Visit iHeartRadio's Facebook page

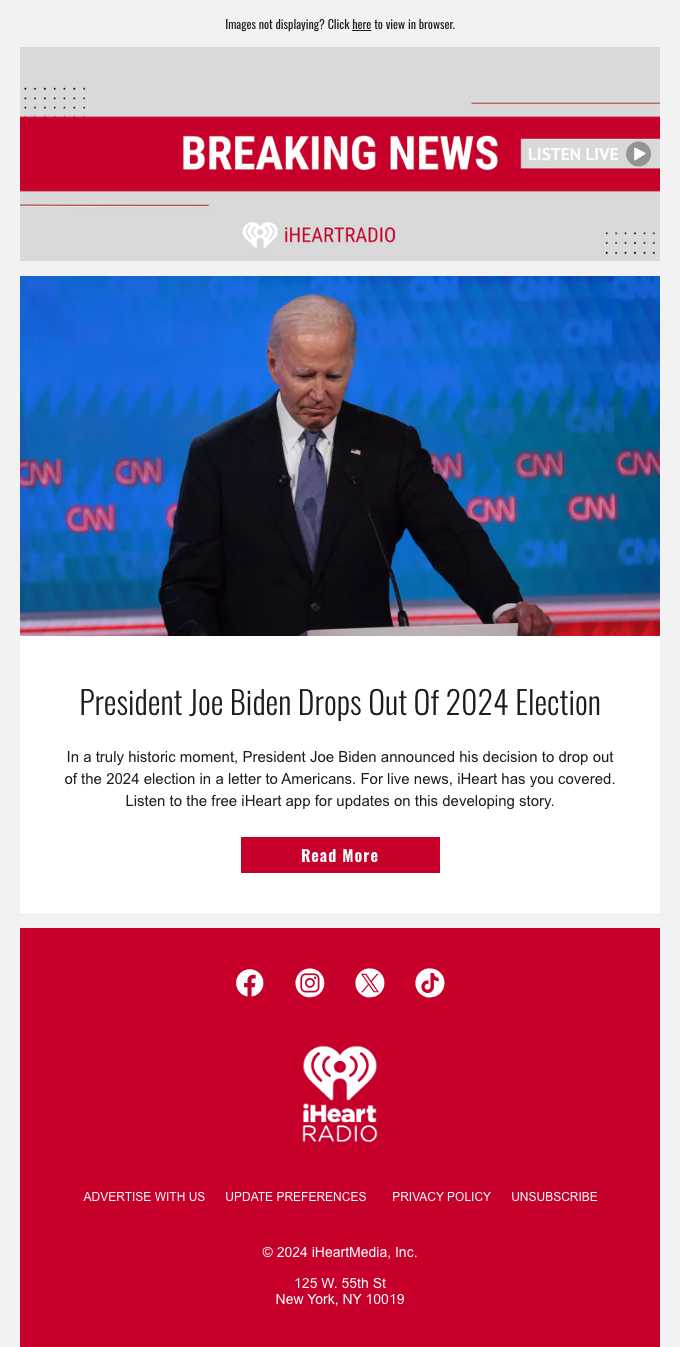(250, 983)
